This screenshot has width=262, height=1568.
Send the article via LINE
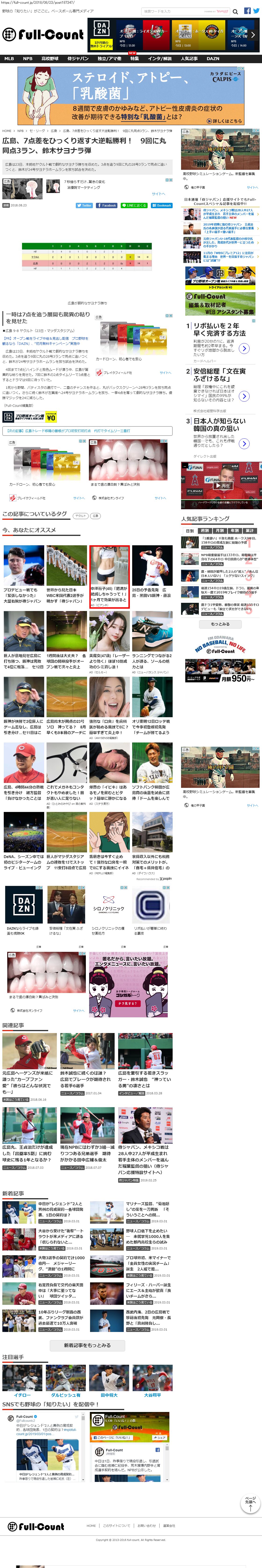coord(134,205)
